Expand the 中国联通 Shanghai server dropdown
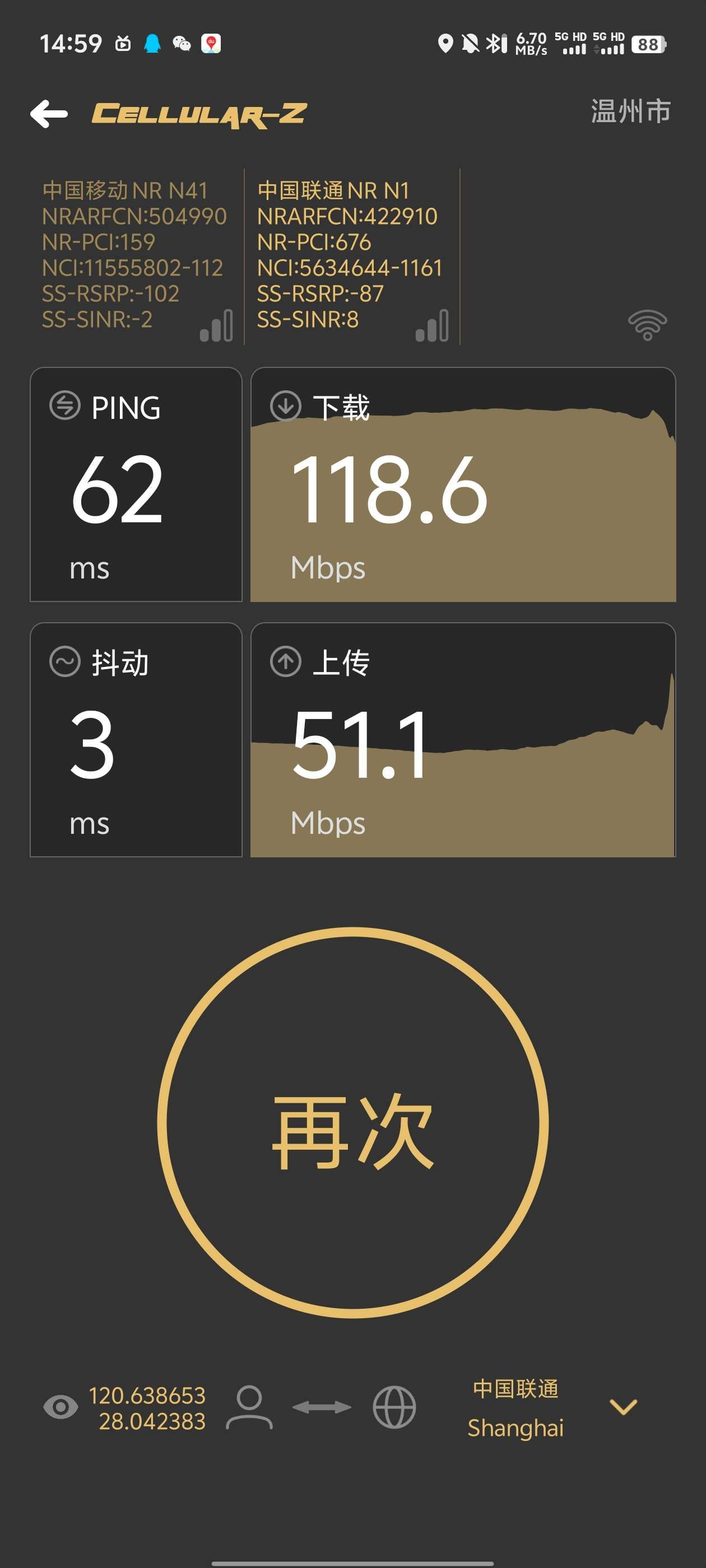Viewport: 706px width, 1568px height. click(623, 1407)
